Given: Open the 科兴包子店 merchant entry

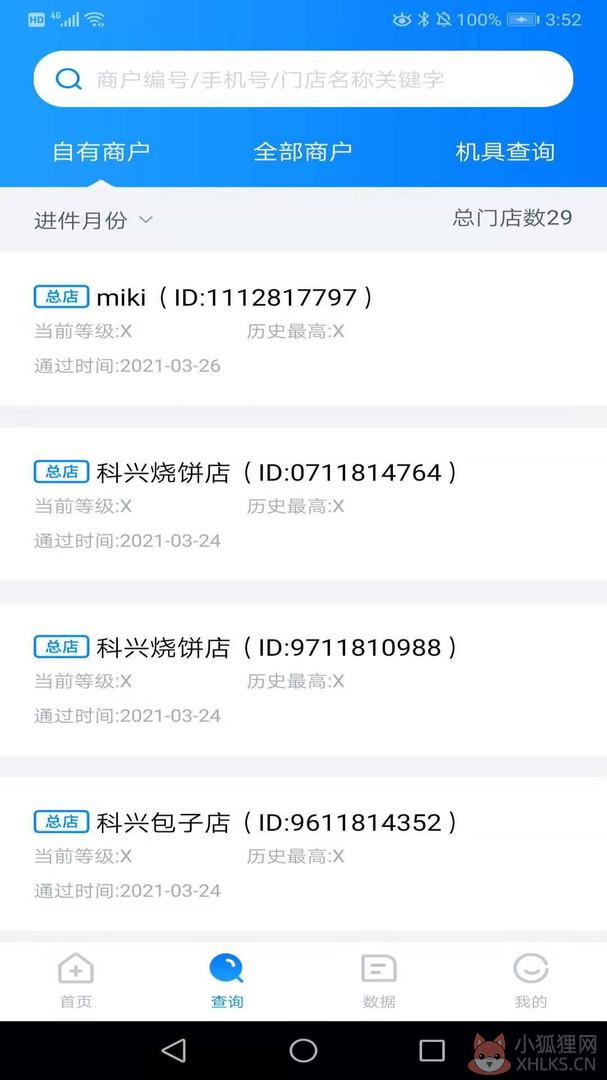Looking at the screenshot, I should tap(303, 853).
